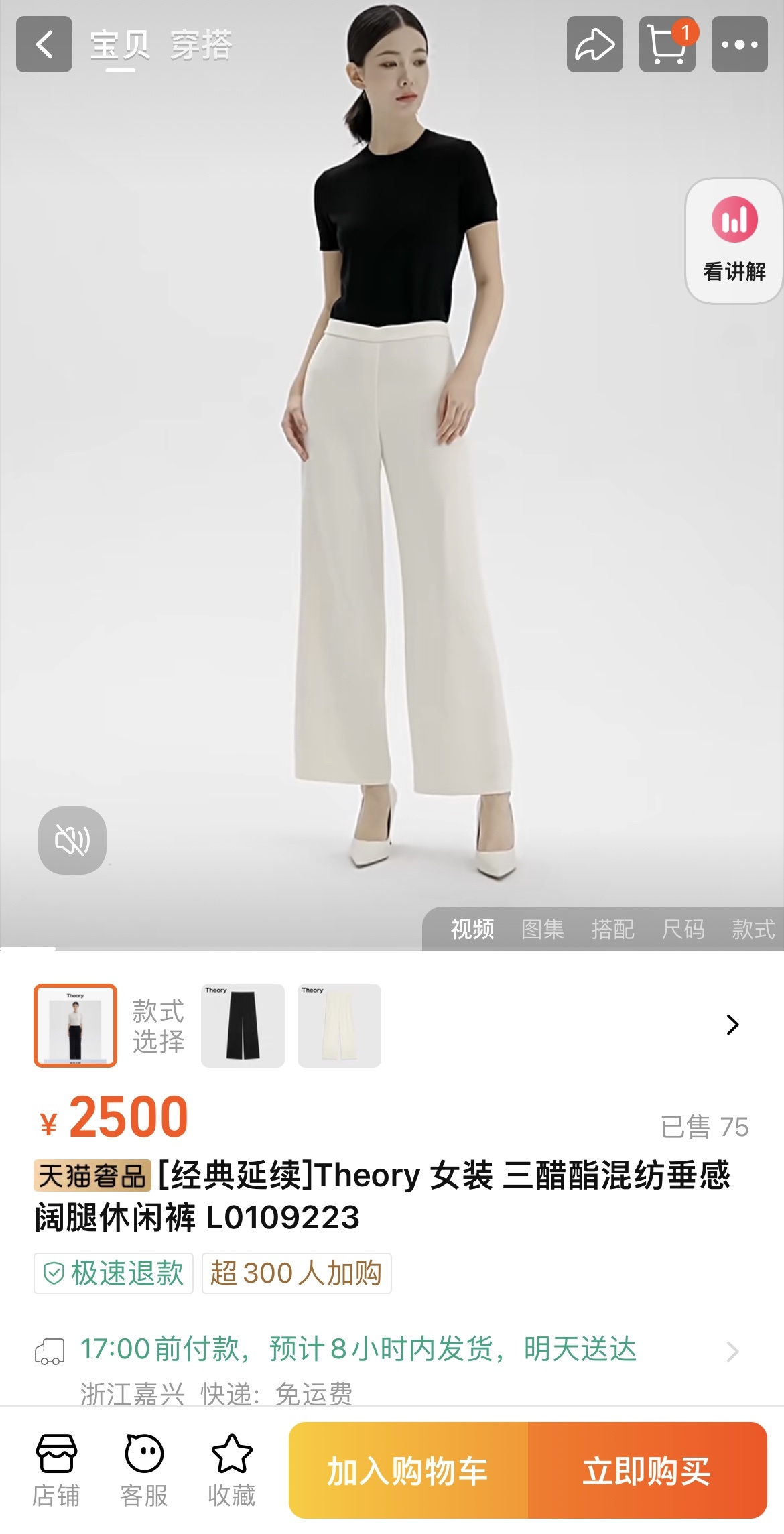Tap 加入购物车 to add to cart

(x=408, y=1471)
